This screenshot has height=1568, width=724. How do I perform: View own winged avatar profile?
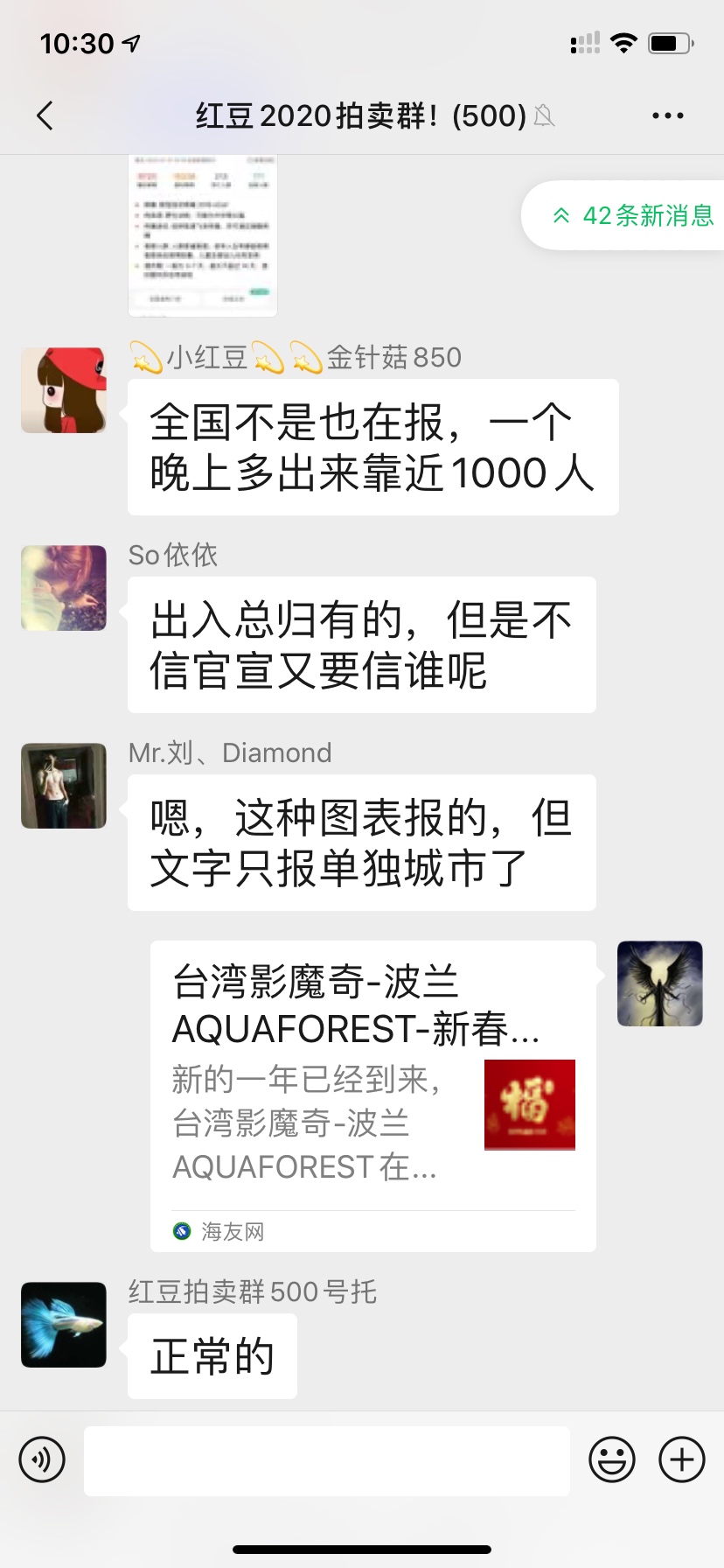coord(659,983)
